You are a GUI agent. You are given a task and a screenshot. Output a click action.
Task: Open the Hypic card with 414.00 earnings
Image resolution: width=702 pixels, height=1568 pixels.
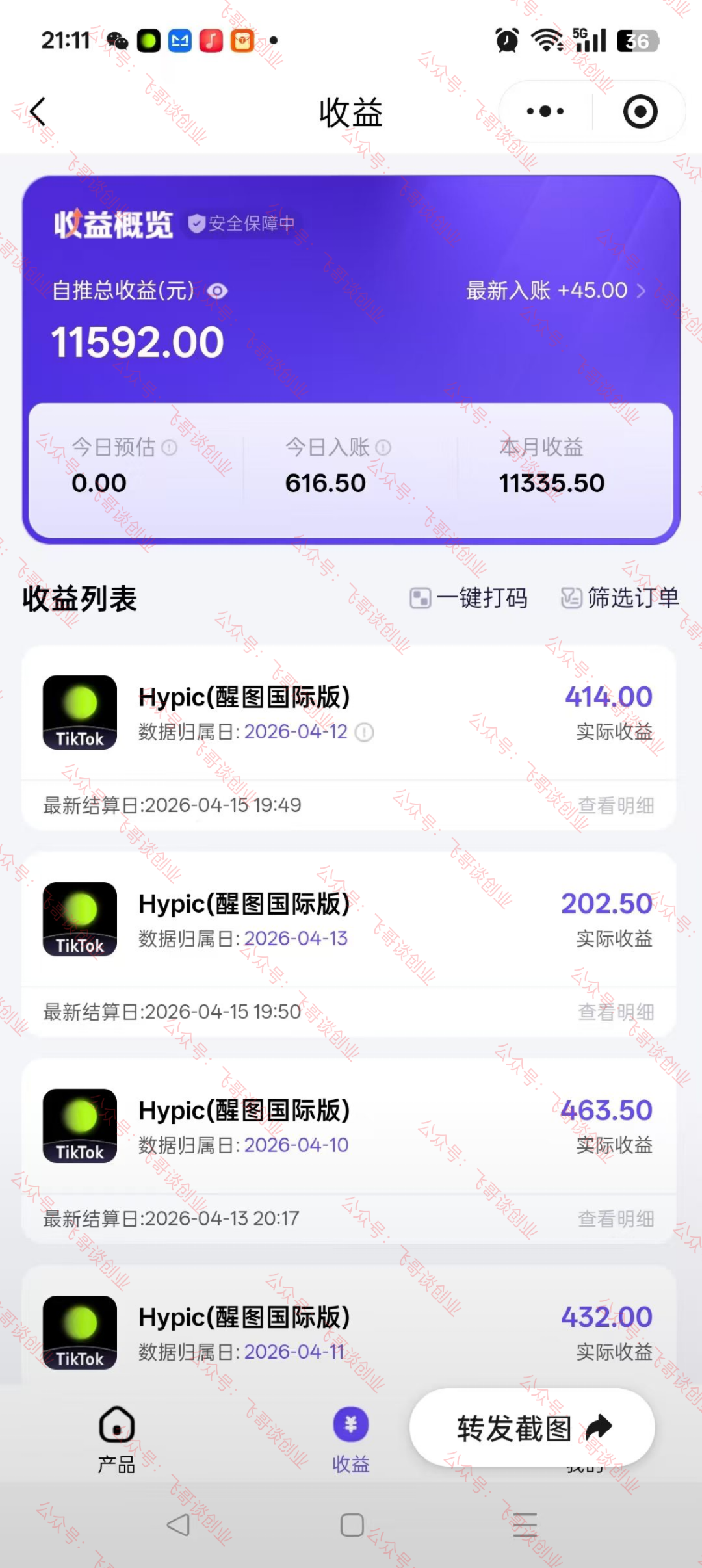(349, 712)
